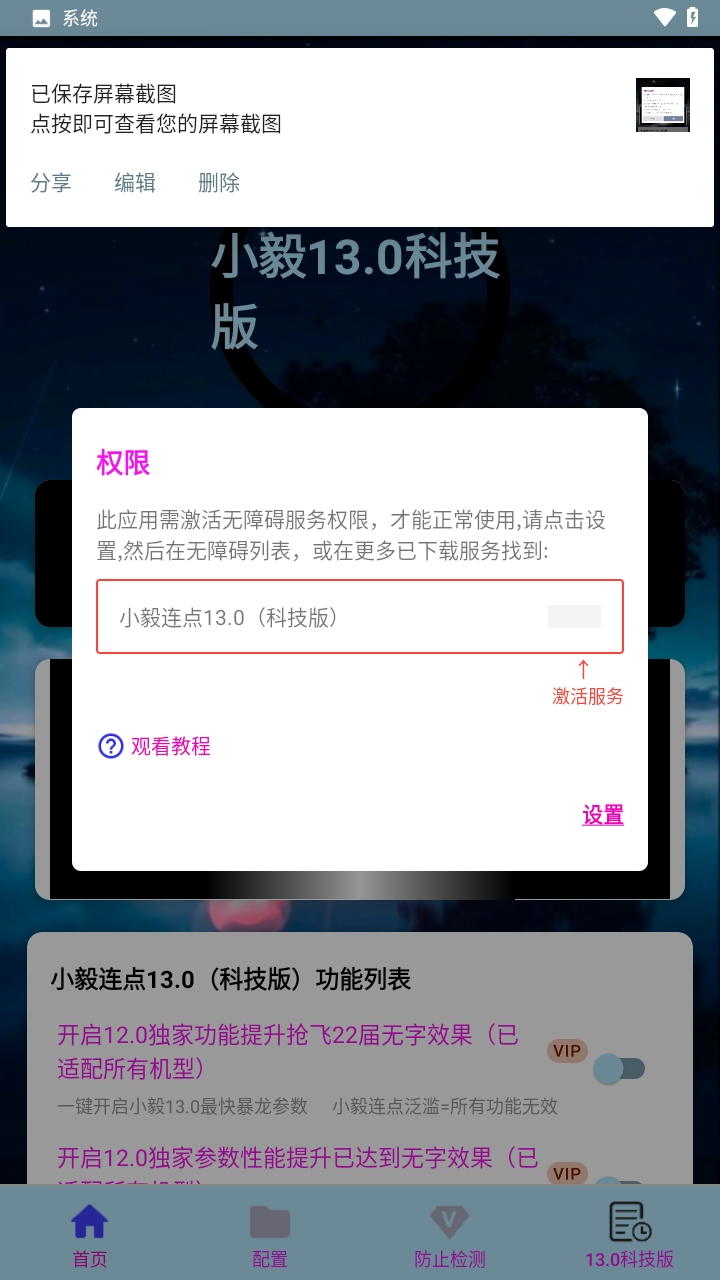Switch to the 首页 tab
This screenshot has width=720, height=1280.
[90, 1235]
